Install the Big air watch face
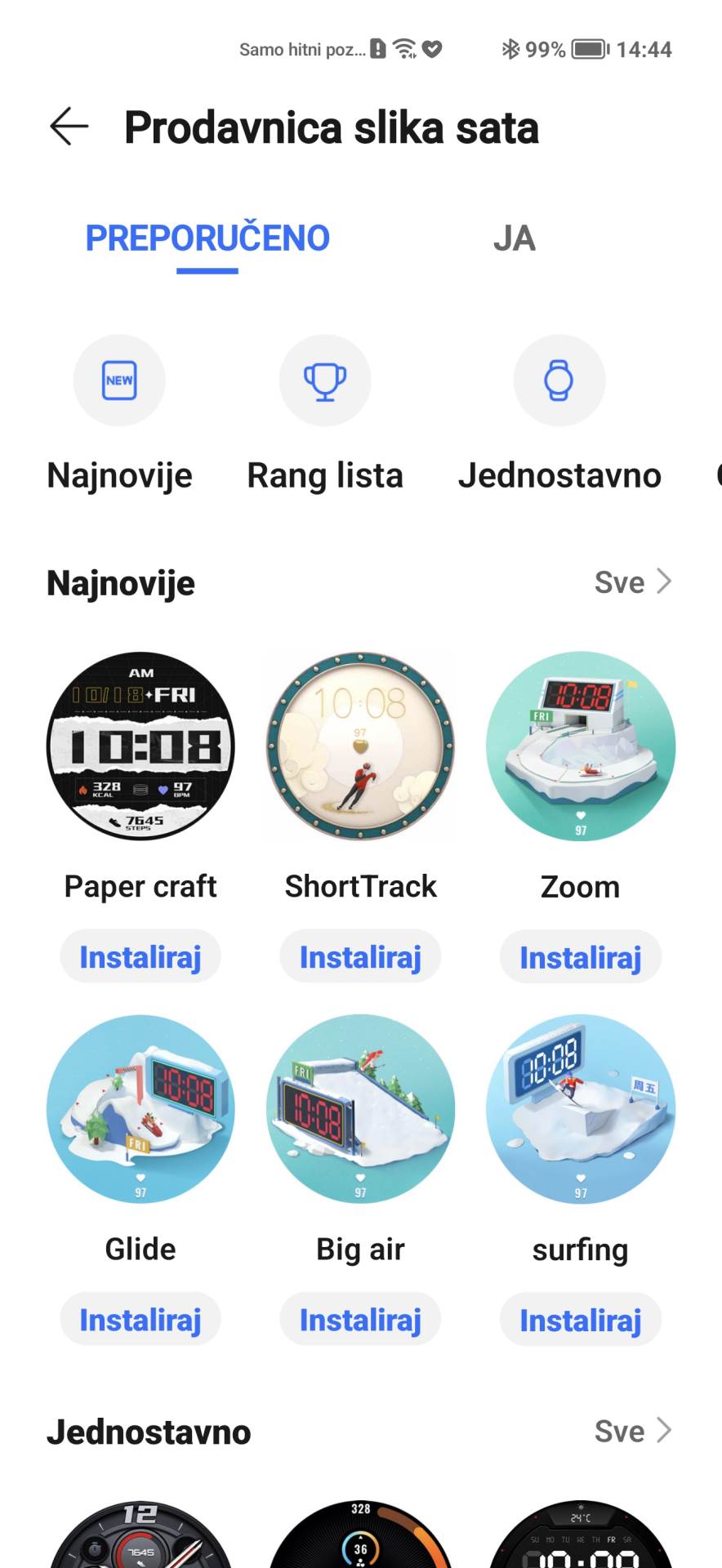The height and width of the screenshot is (1568, 722). click(360, 1320)
